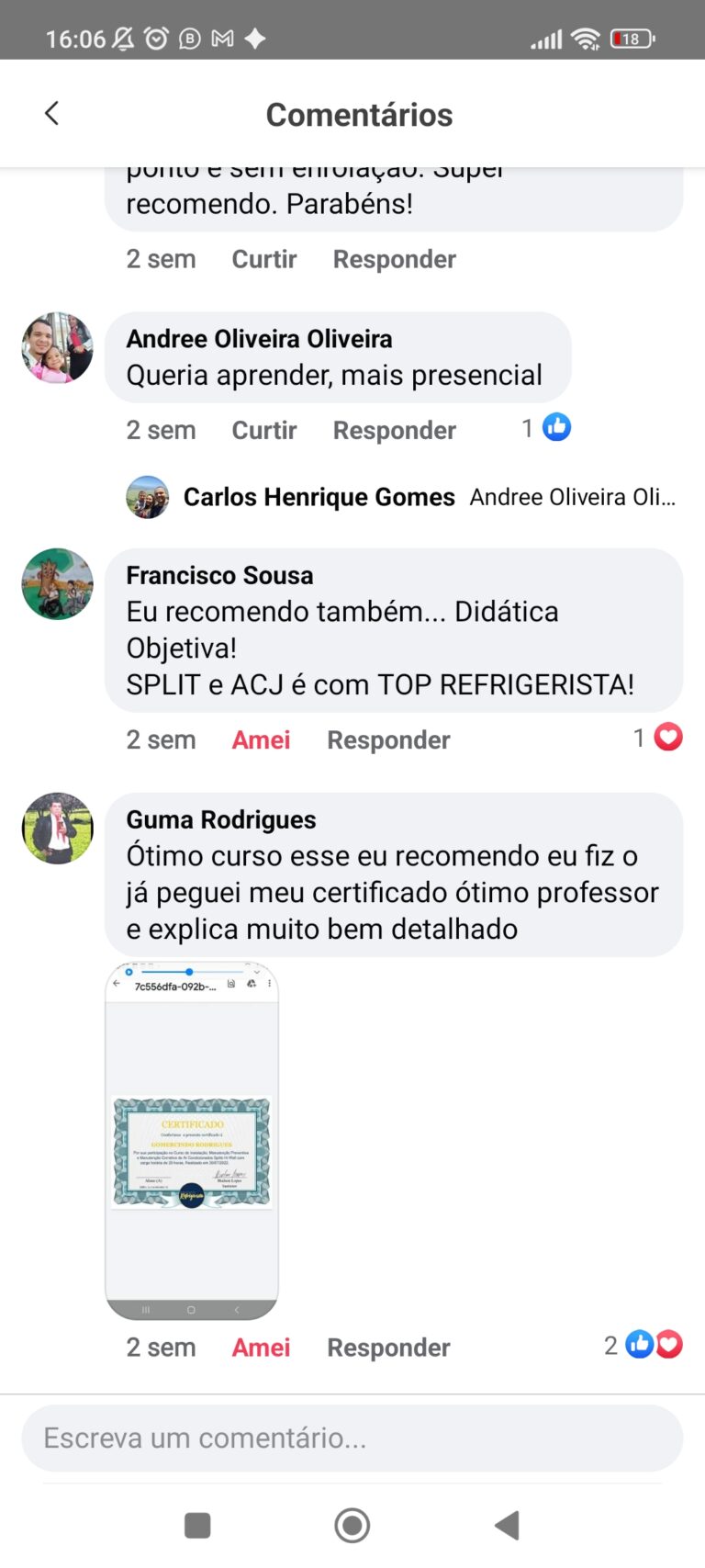Go back from Comentários screen
The image size is (705, 1568).
pyautogui.click(x=51, y=114)
